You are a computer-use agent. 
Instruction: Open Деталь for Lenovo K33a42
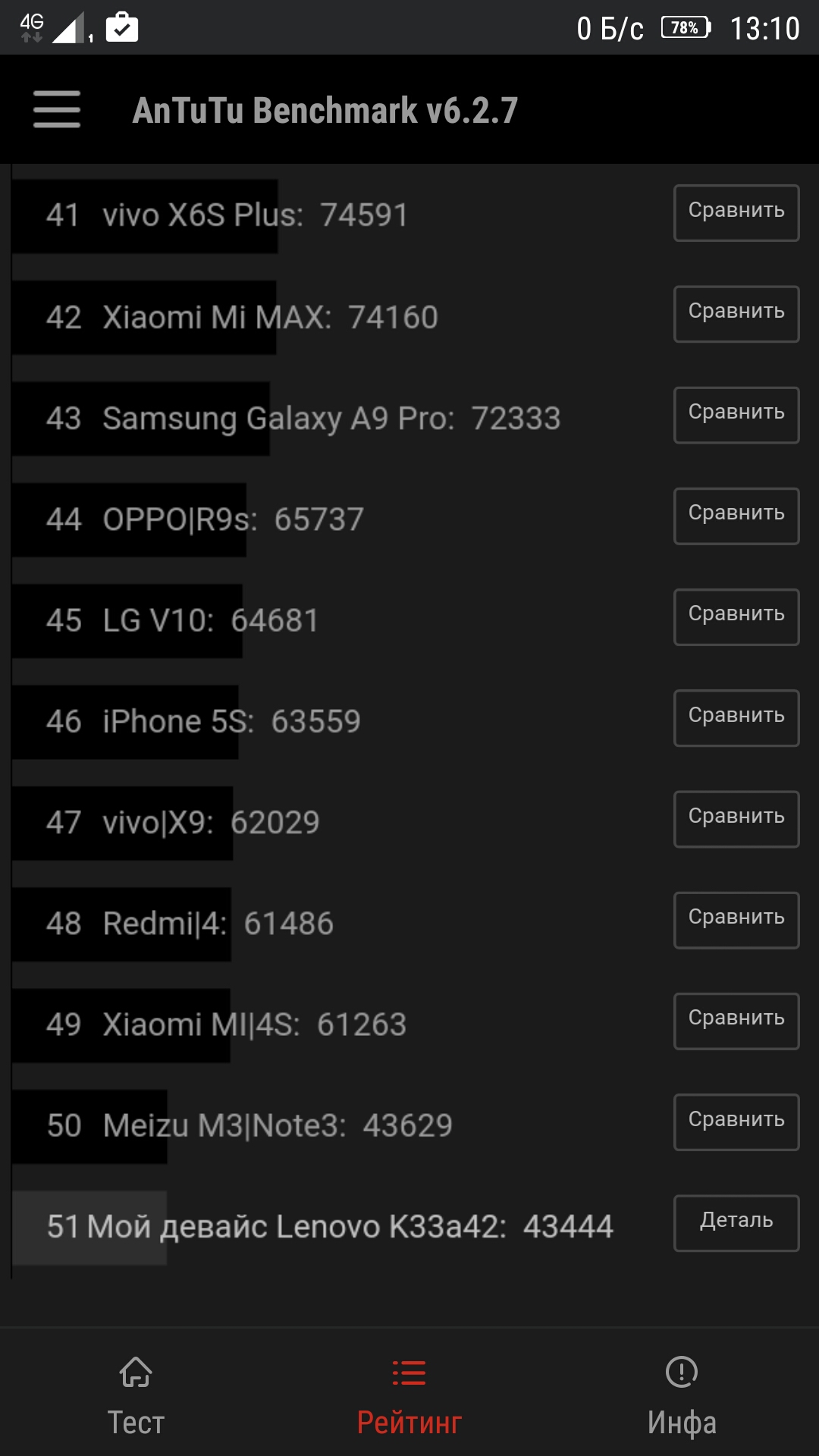pos(736,1223)
